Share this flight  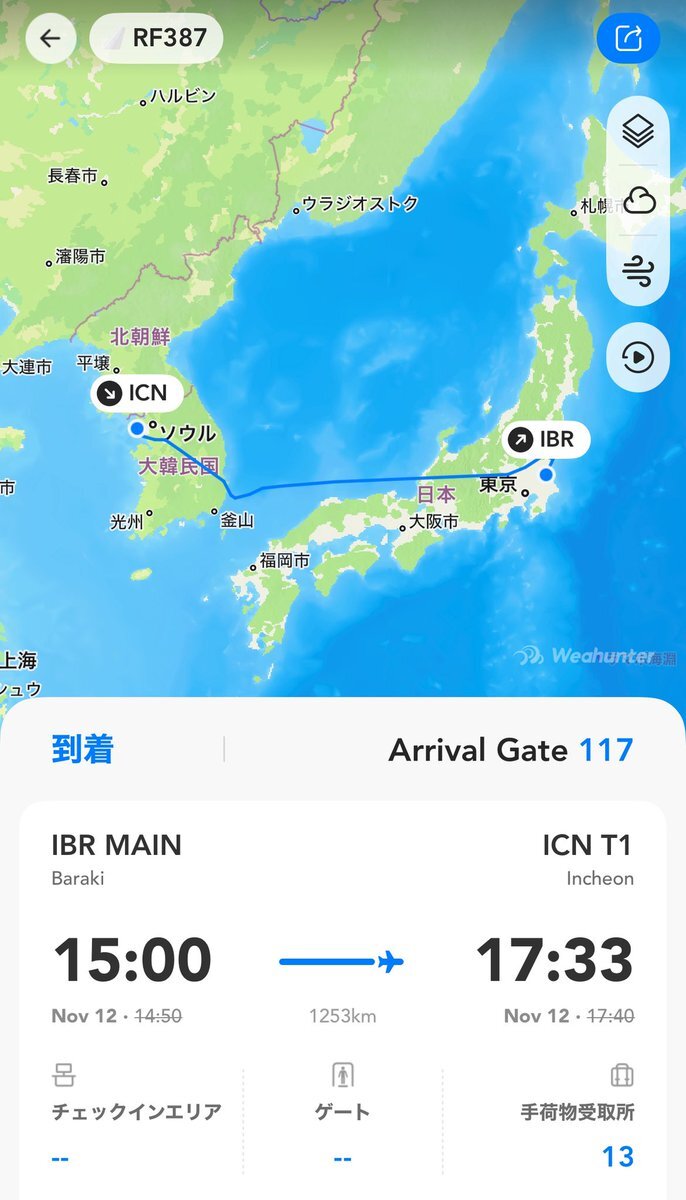(x=628, y=39)
